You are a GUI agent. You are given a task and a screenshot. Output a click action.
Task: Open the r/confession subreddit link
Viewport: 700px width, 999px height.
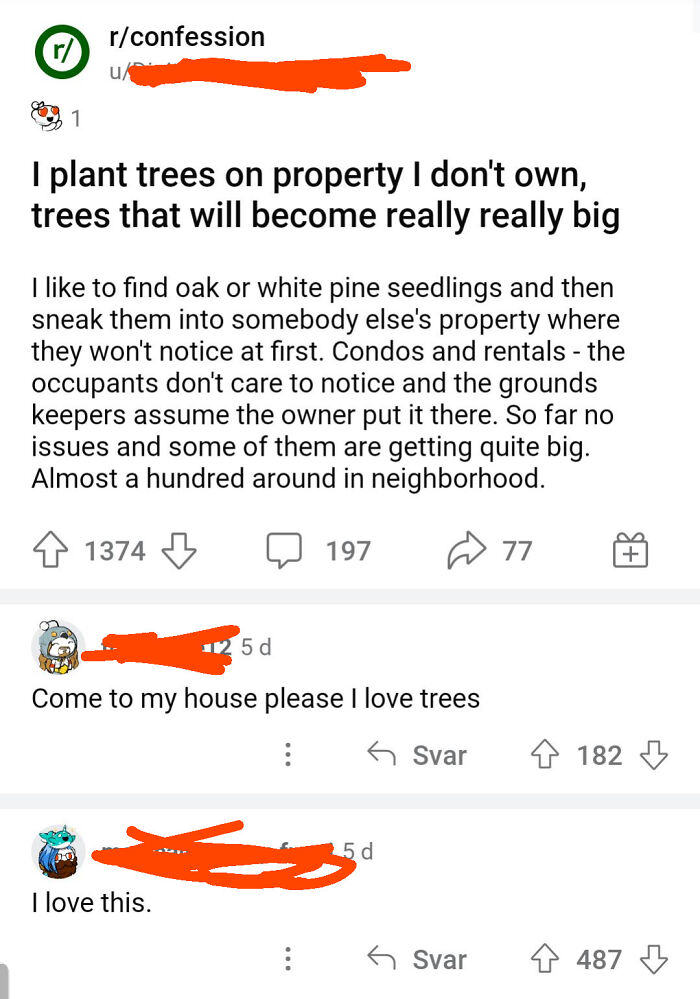(x=186, y=38)
